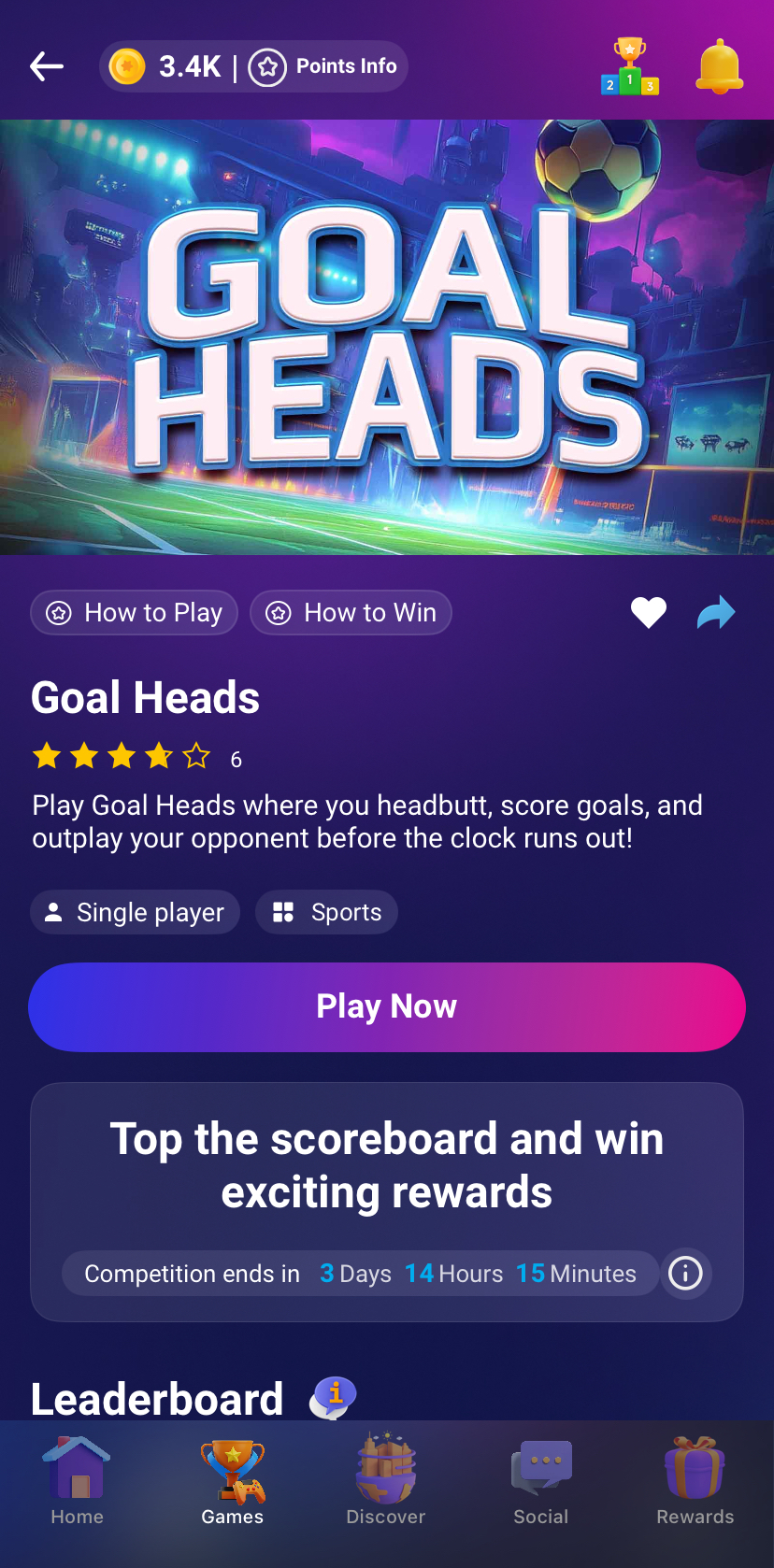Select the Sports category chip

(x=326, y=912)
